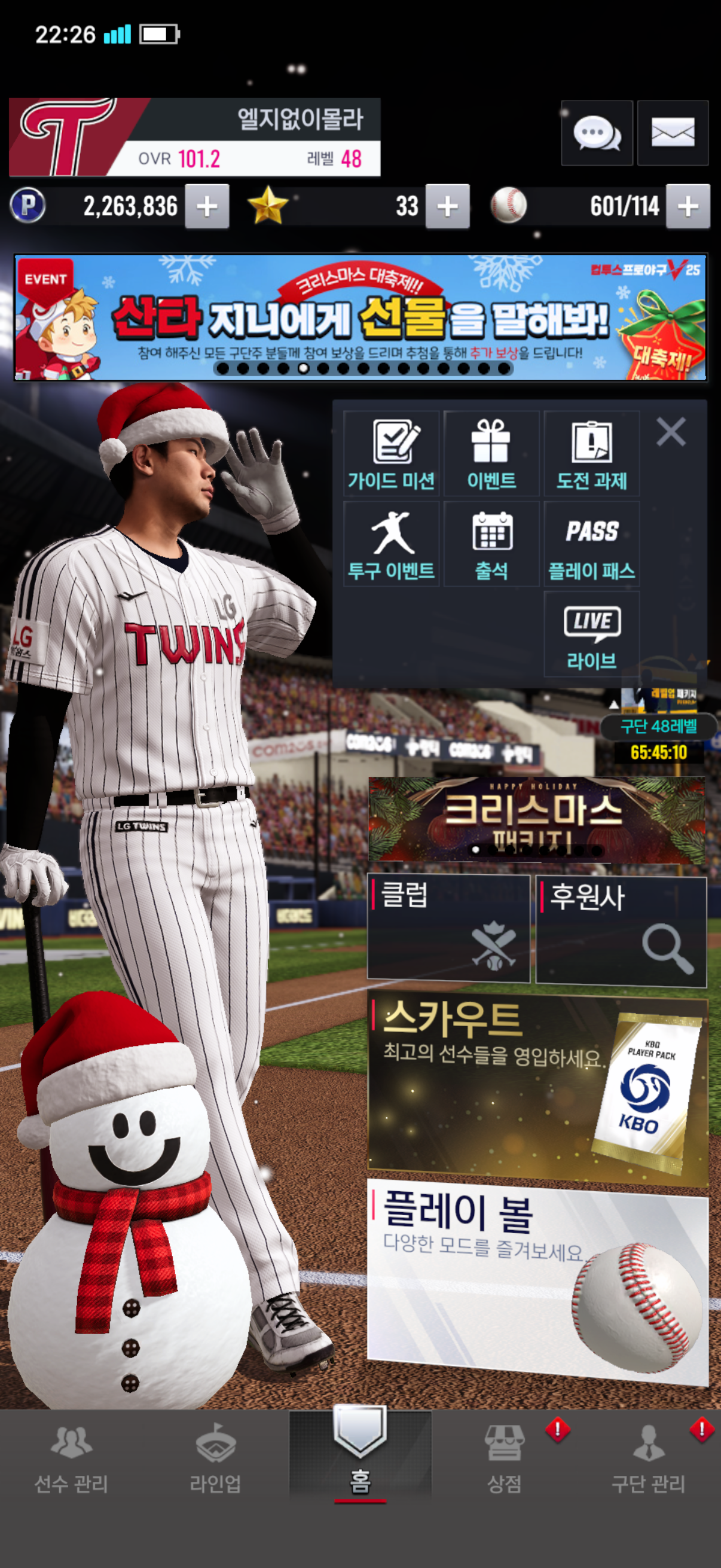Close the quick menu panel

point(671,432)
